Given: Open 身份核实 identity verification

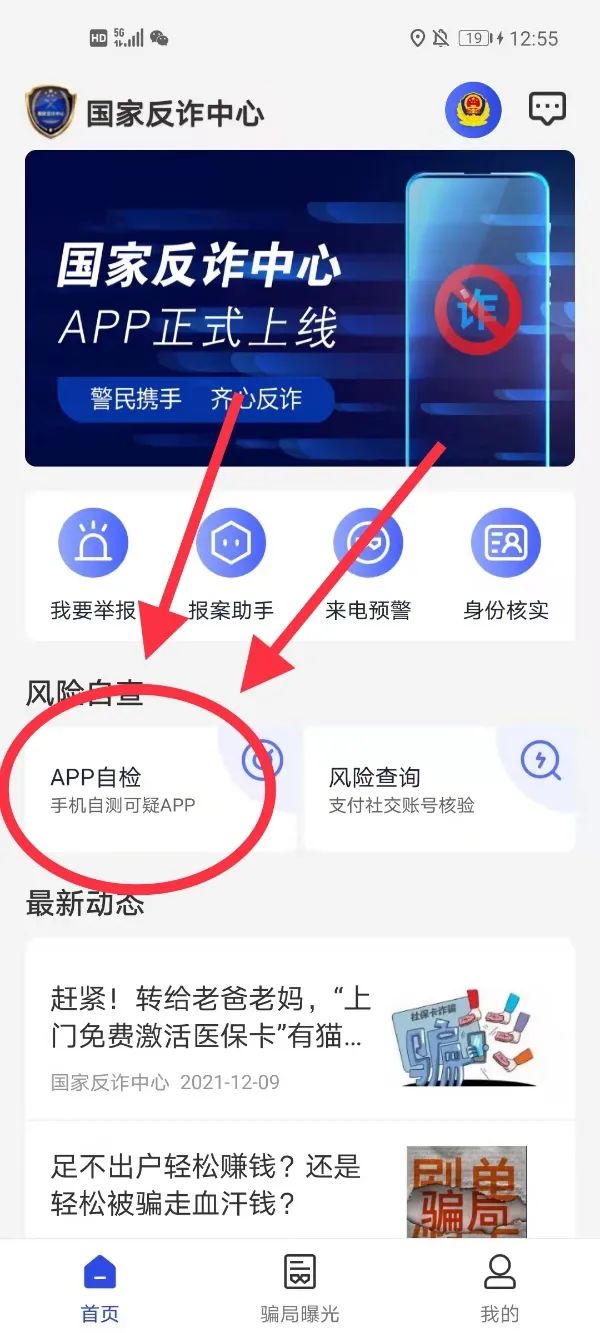Looking at the screenshot, I should tap(506, 565).
